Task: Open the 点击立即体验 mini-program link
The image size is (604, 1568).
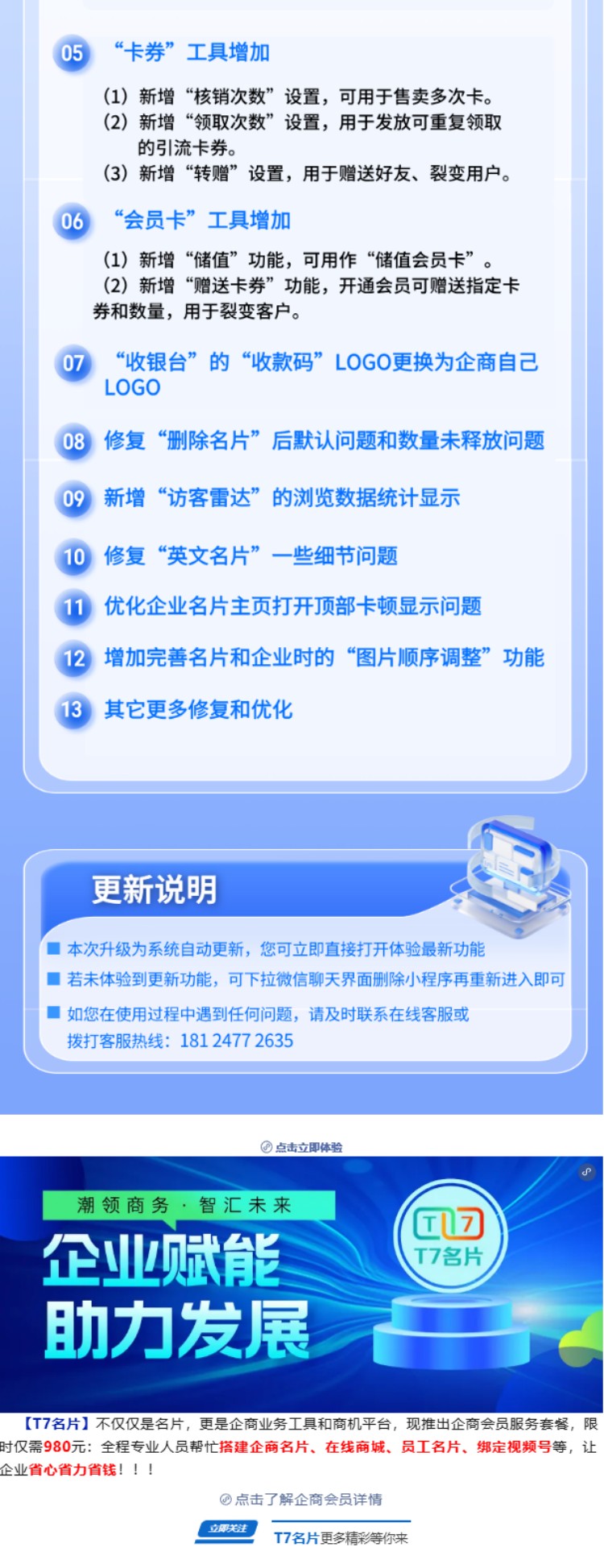Action: pyautogui.click(x=302, y=1147)
